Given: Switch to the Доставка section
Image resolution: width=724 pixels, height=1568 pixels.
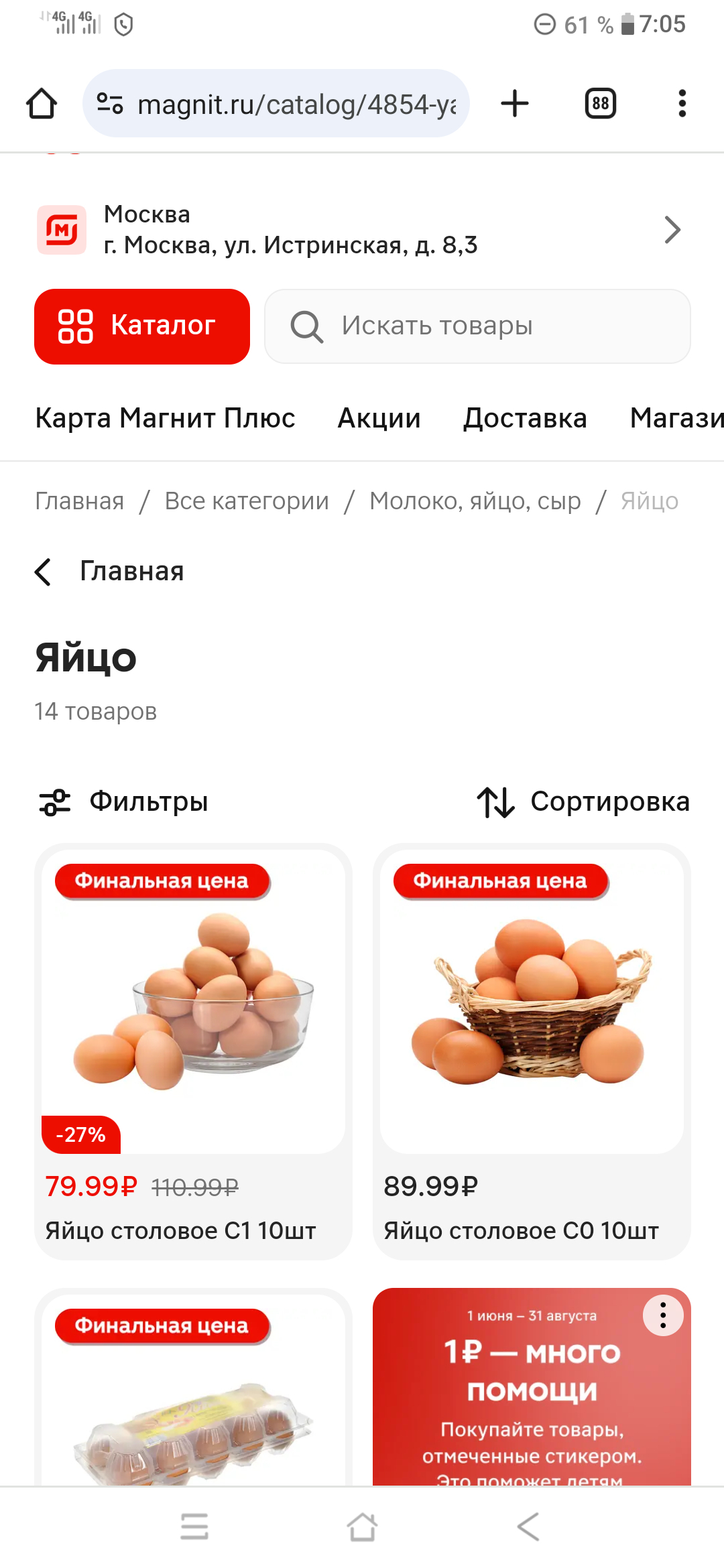Looking at the screenshot, I should tap(525, 418).
